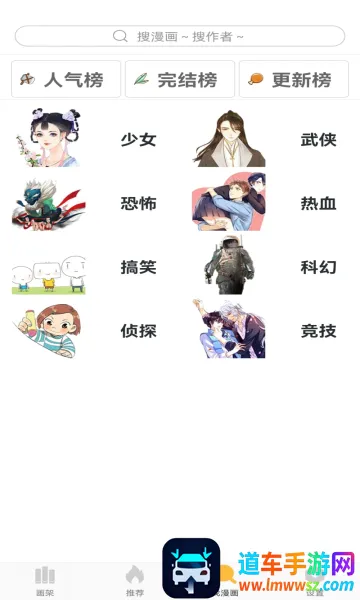Switch to the 推荐 recommendations tab

tap(135, 581)
